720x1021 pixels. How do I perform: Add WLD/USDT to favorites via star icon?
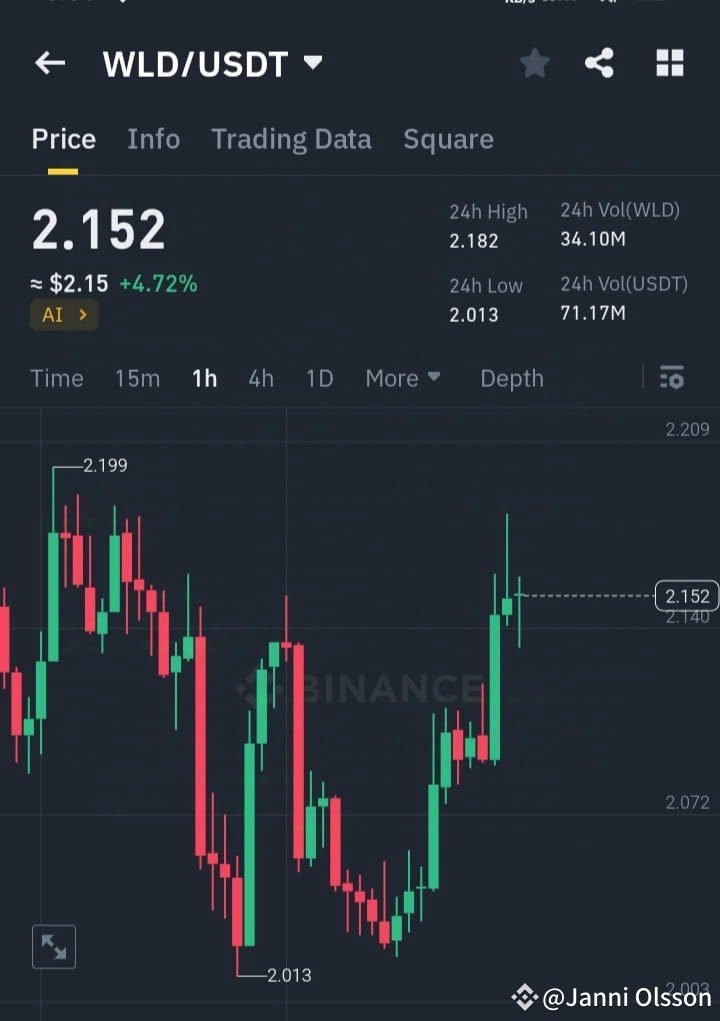(x=534, y=62)
